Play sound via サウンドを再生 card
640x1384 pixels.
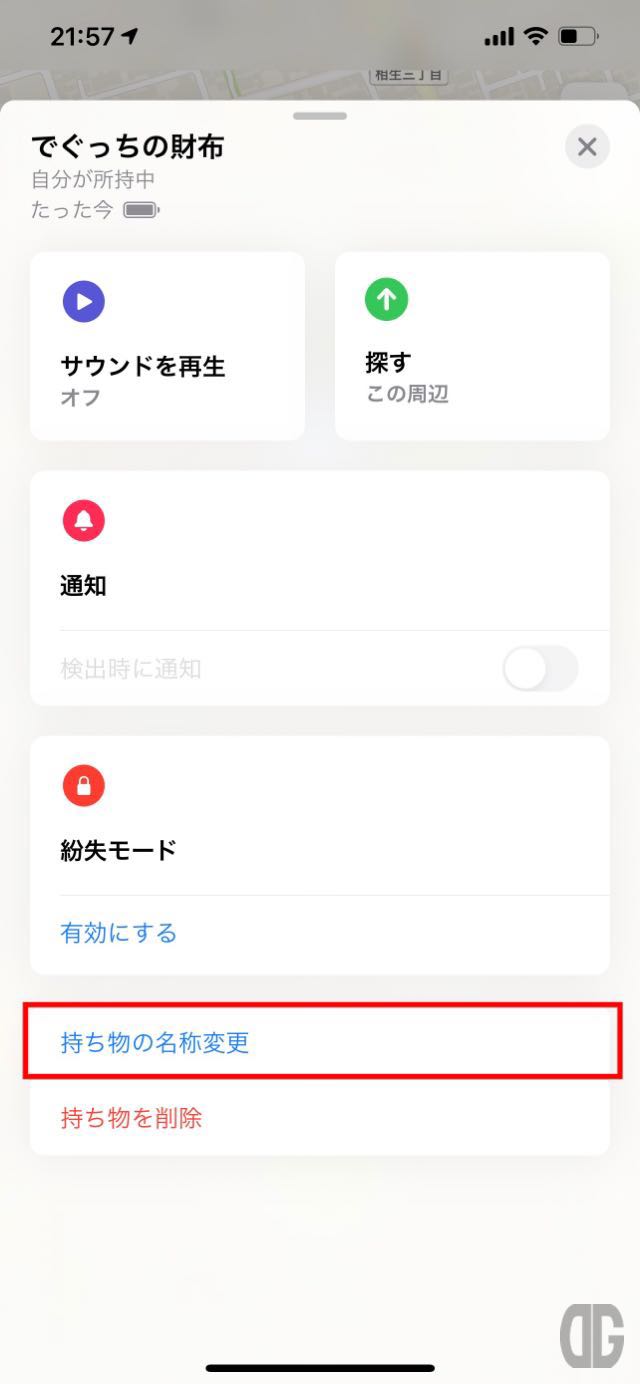tap(168, 346)
